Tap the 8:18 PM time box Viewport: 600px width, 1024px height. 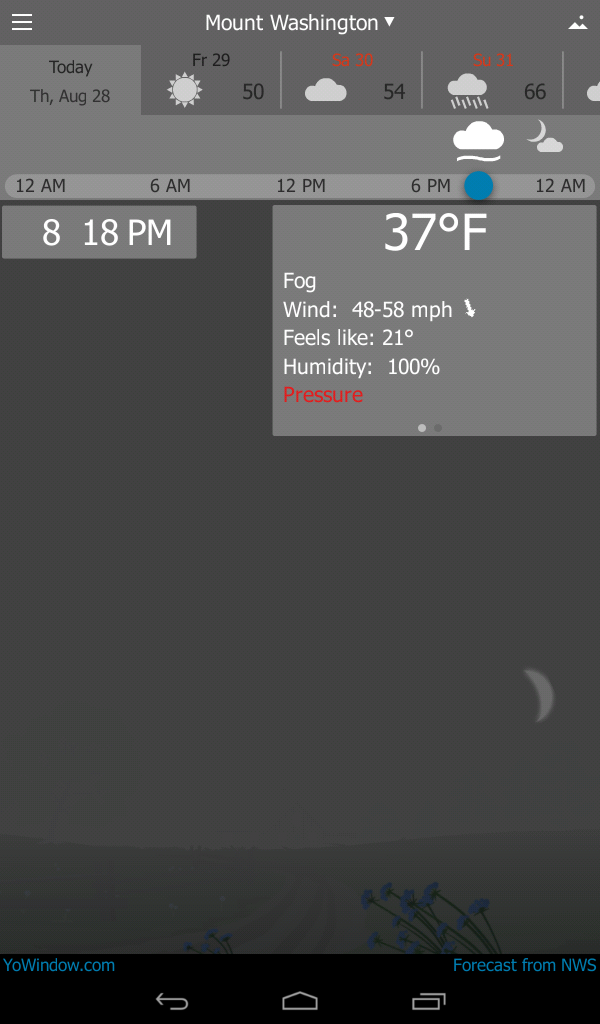(x=99, y=232)
